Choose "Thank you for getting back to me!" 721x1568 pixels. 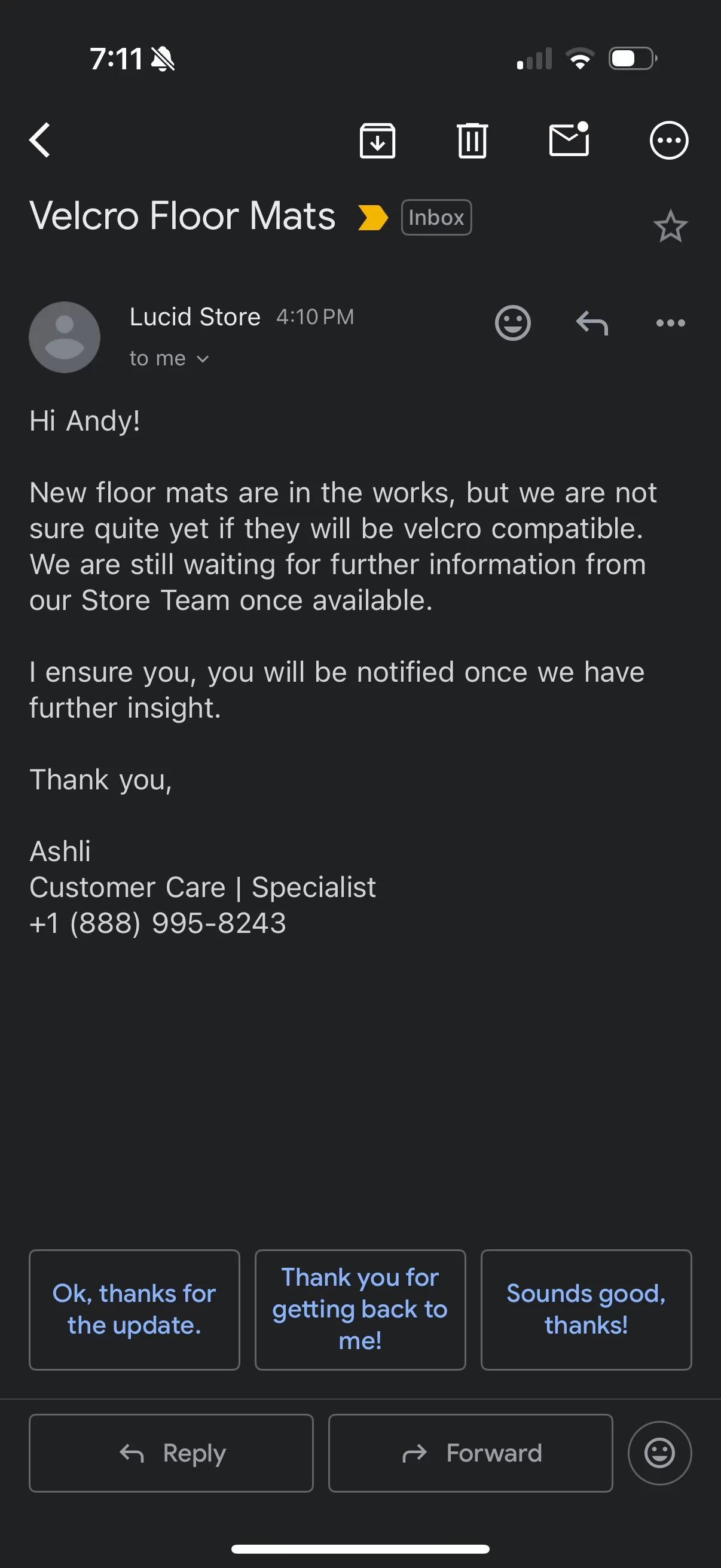coord(360,1309)
